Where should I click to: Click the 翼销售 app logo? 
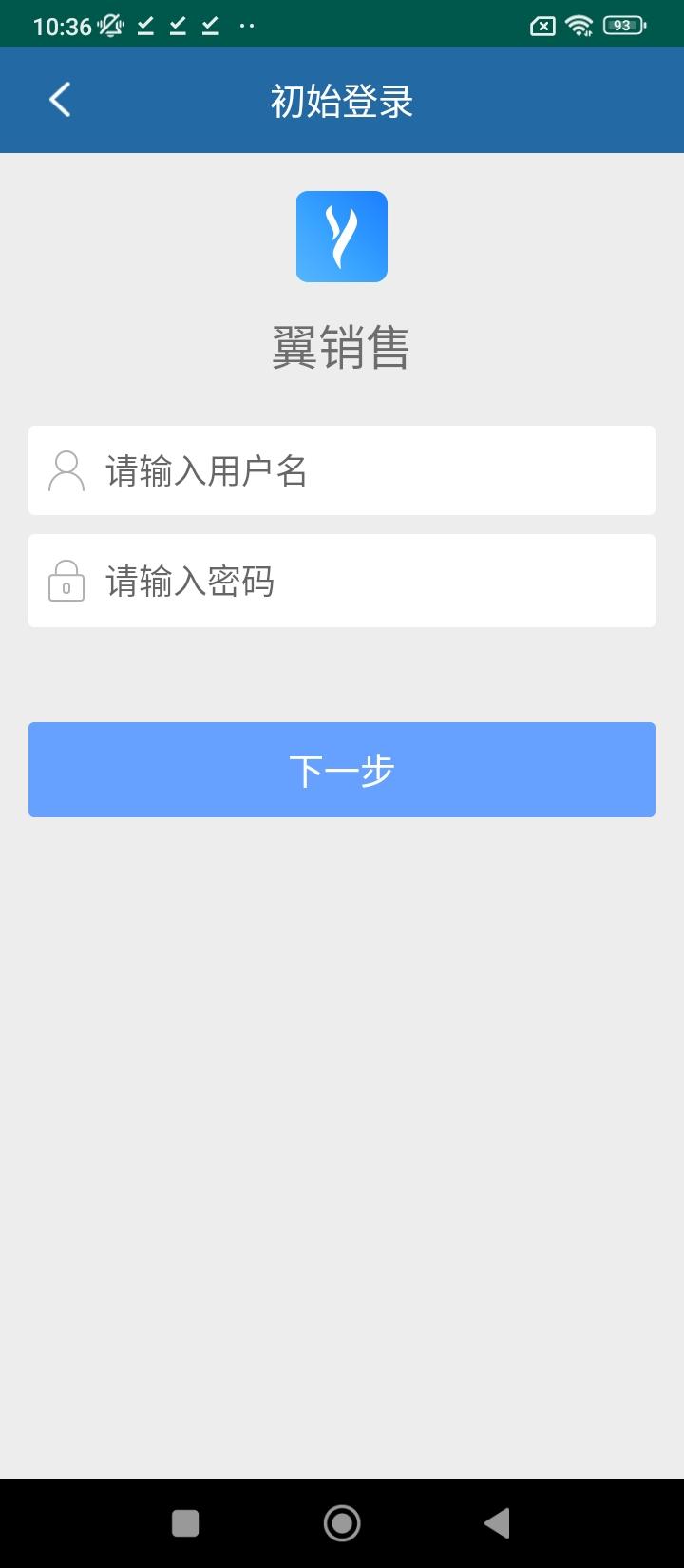tap(342, 237)
